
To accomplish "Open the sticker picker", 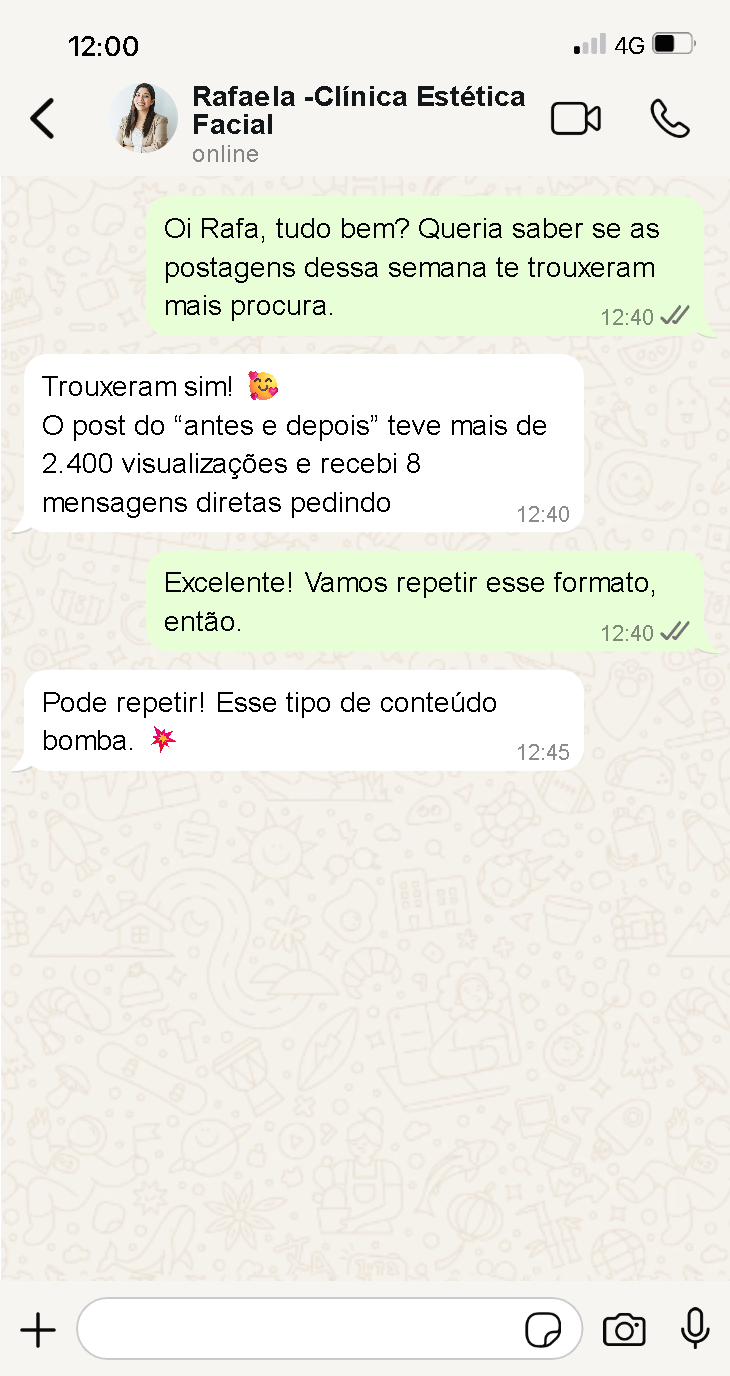I will coord(543,1331).
